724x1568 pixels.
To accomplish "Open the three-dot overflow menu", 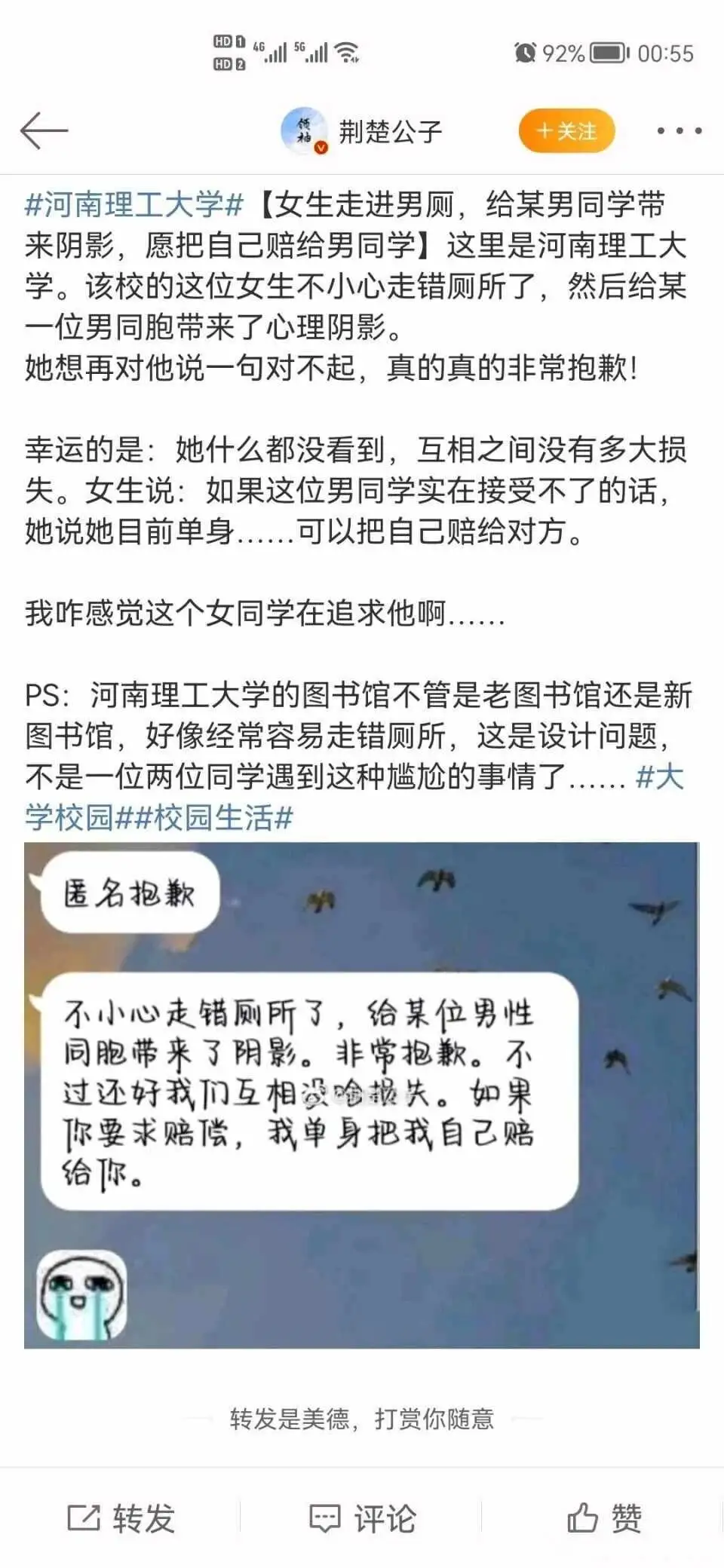I will pyautogui.click(x=679, y=131).
